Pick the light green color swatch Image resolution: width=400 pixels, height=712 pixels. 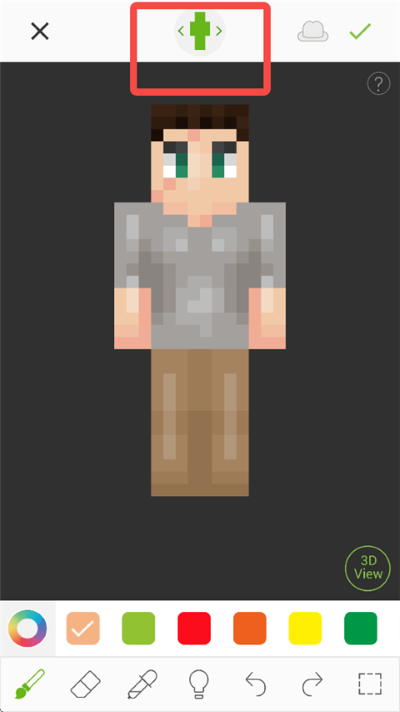point(138,628)
